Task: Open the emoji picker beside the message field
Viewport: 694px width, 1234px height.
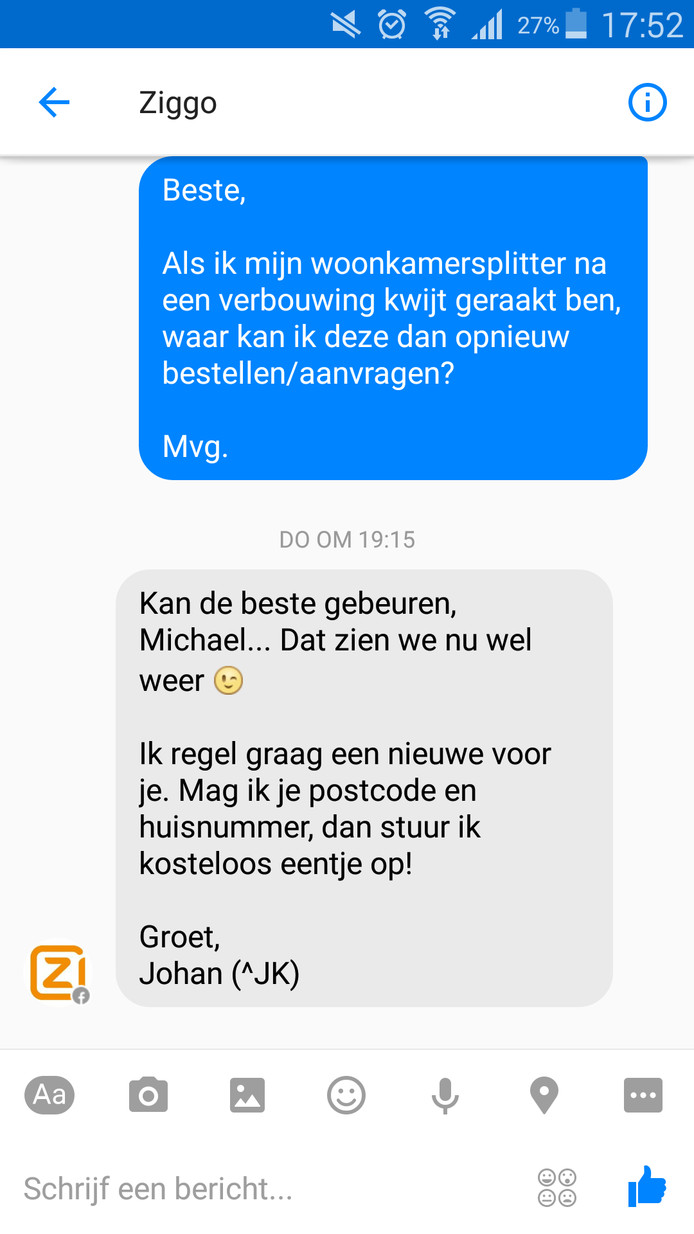Action: coord(557,1187)
